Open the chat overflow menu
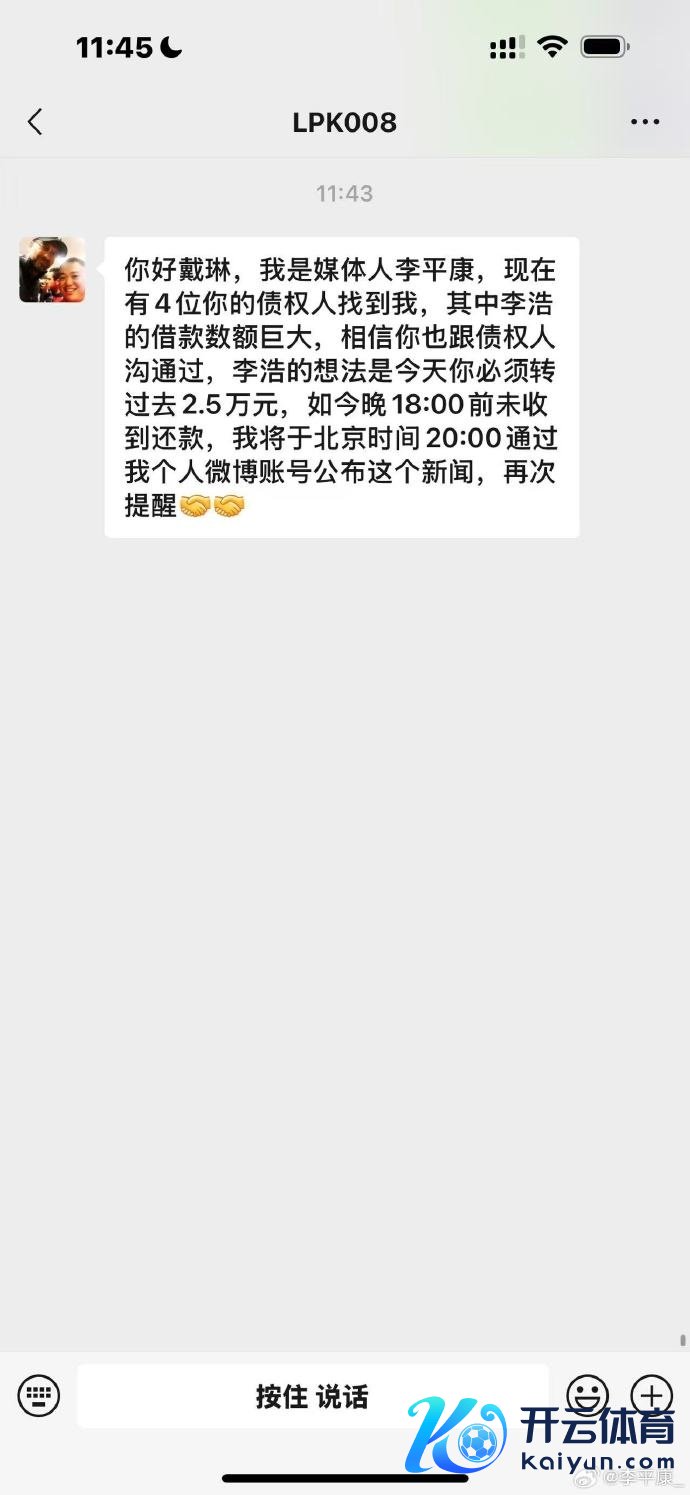690x1495 pixels. [645, 122]
